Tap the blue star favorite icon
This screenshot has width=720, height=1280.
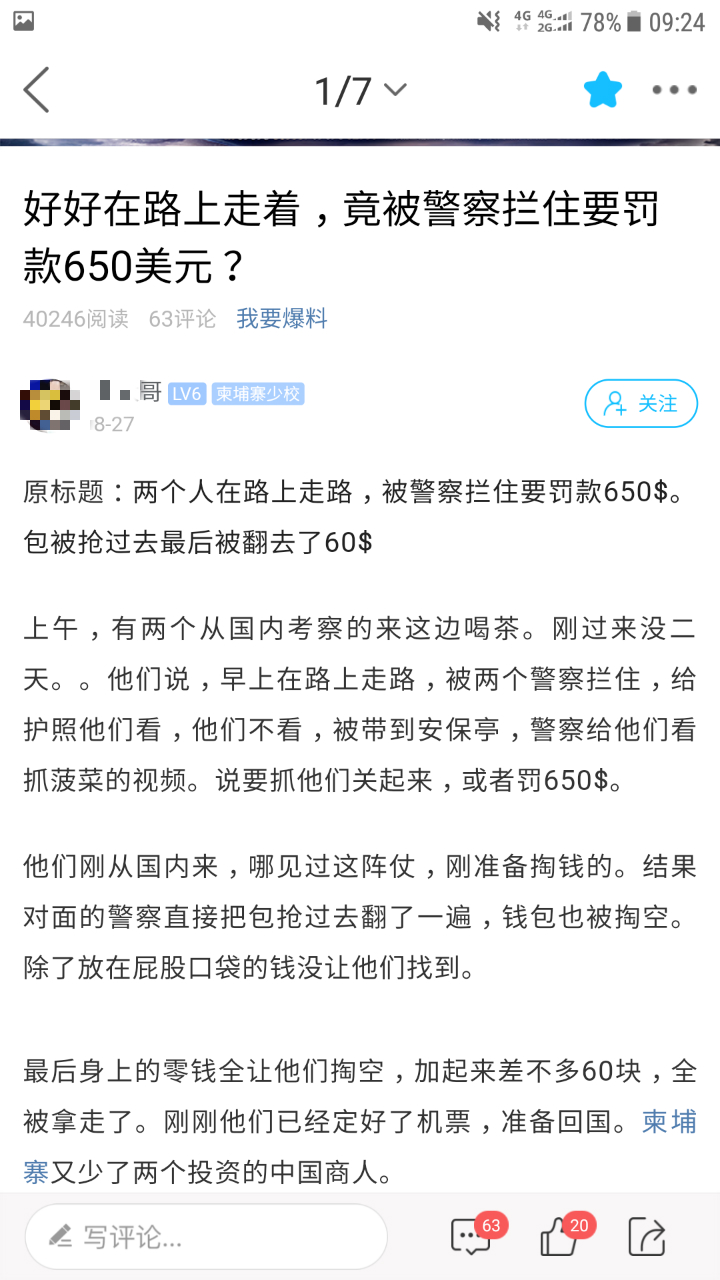pyautogui.click(x=603, y=91)
